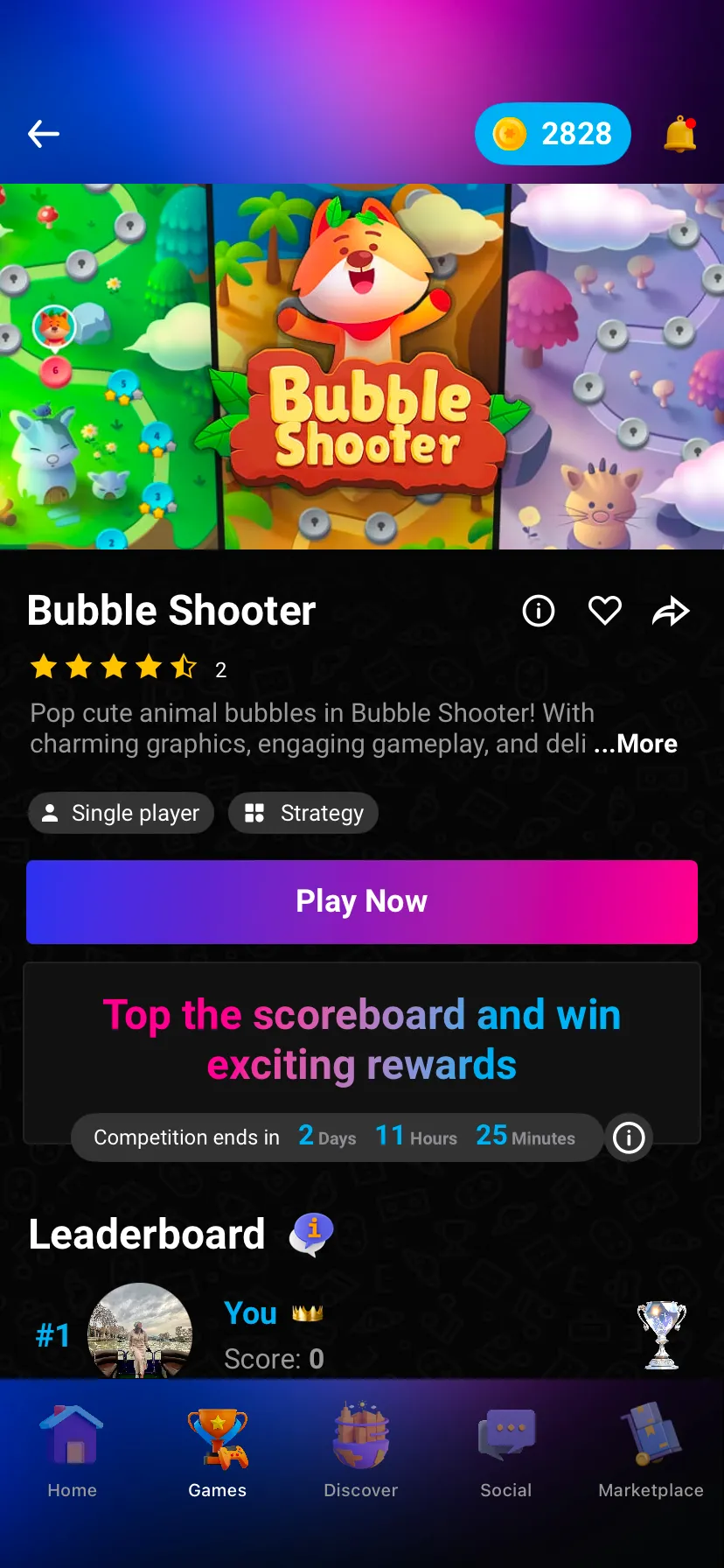
Task: Add Bubble Shooter to favorites
Action: point(604,611)
